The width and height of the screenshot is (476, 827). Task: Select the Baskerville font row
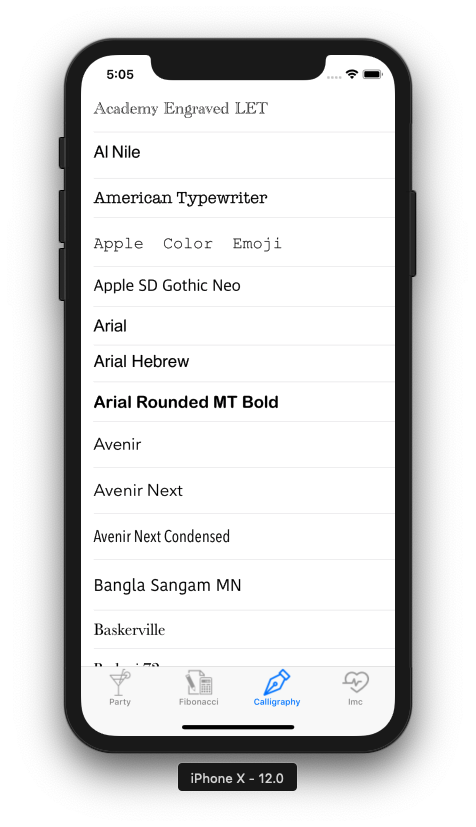[238, 630]
